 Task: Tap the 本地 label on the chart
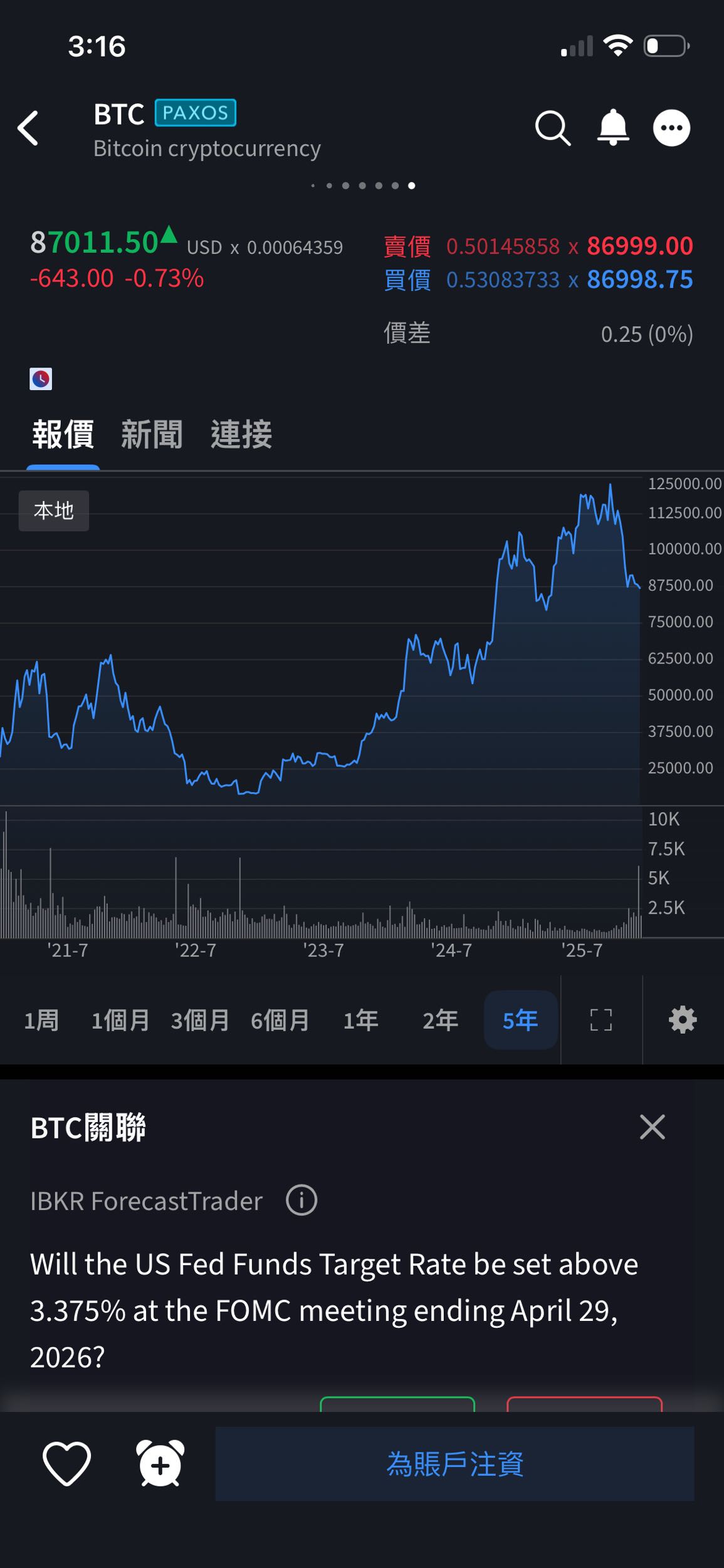(x=53, y=511)
